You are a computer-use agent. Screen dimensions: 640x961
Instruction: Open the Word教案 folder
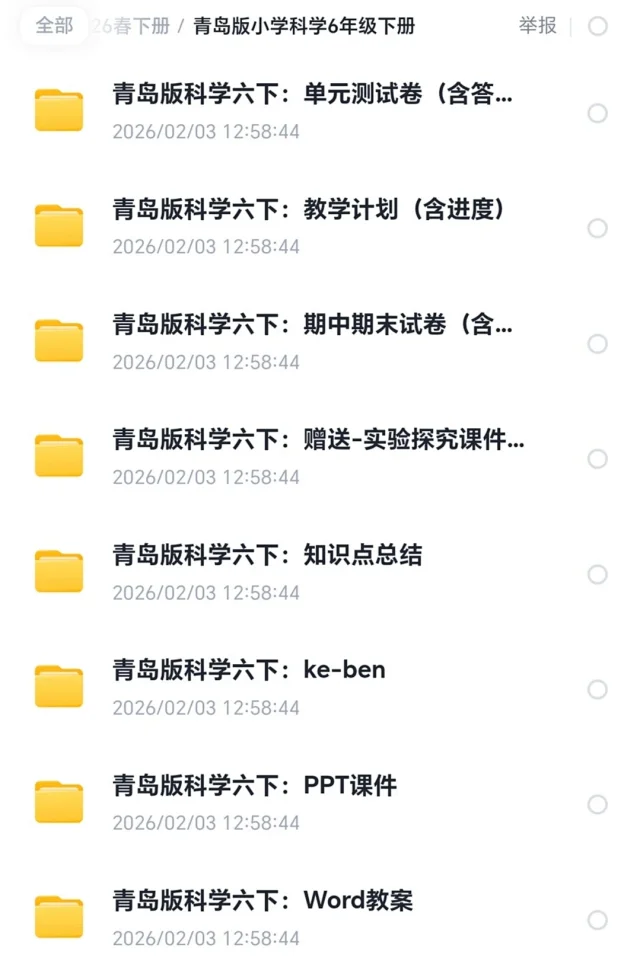point(262,902)
